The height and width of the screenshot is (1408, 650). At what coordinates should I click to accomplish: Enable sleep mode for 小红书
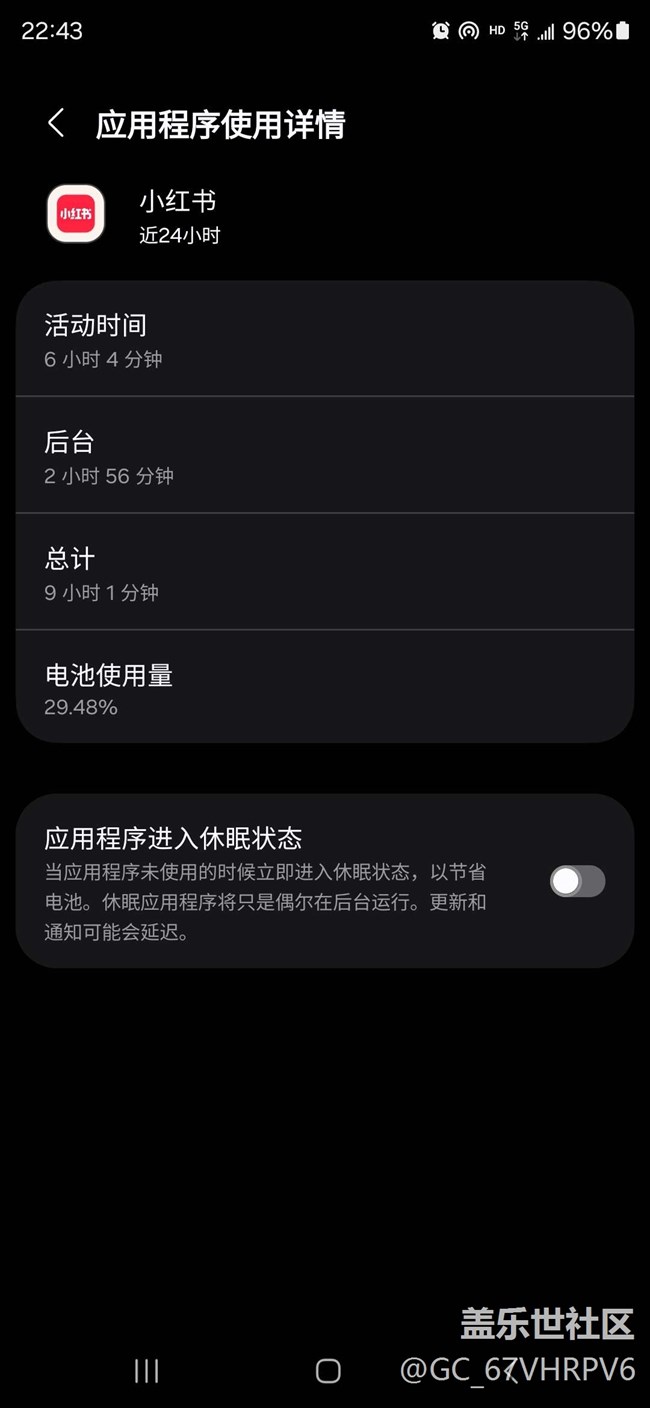click(577, 881)
